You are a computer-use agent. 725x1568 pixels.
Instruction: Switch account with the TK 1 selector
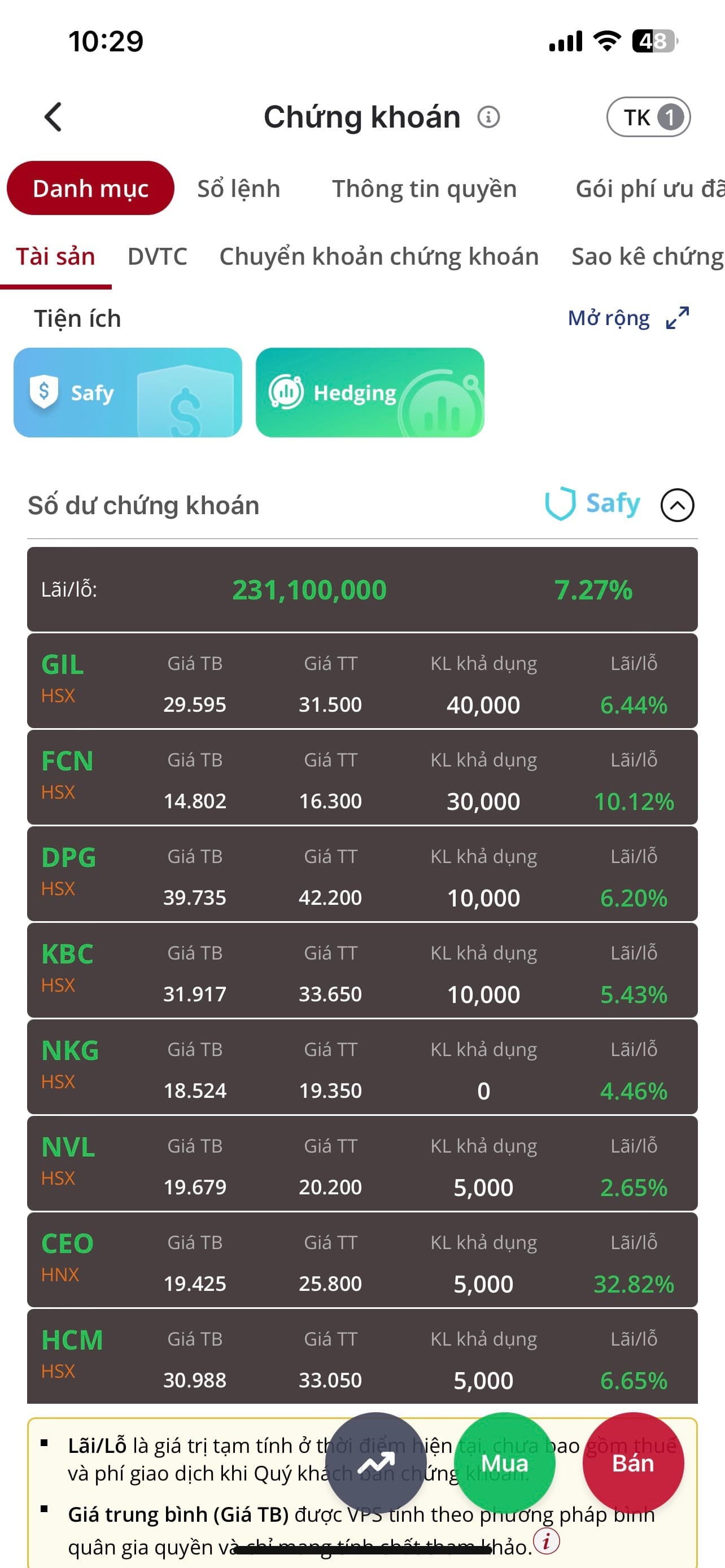click(648, 117)
